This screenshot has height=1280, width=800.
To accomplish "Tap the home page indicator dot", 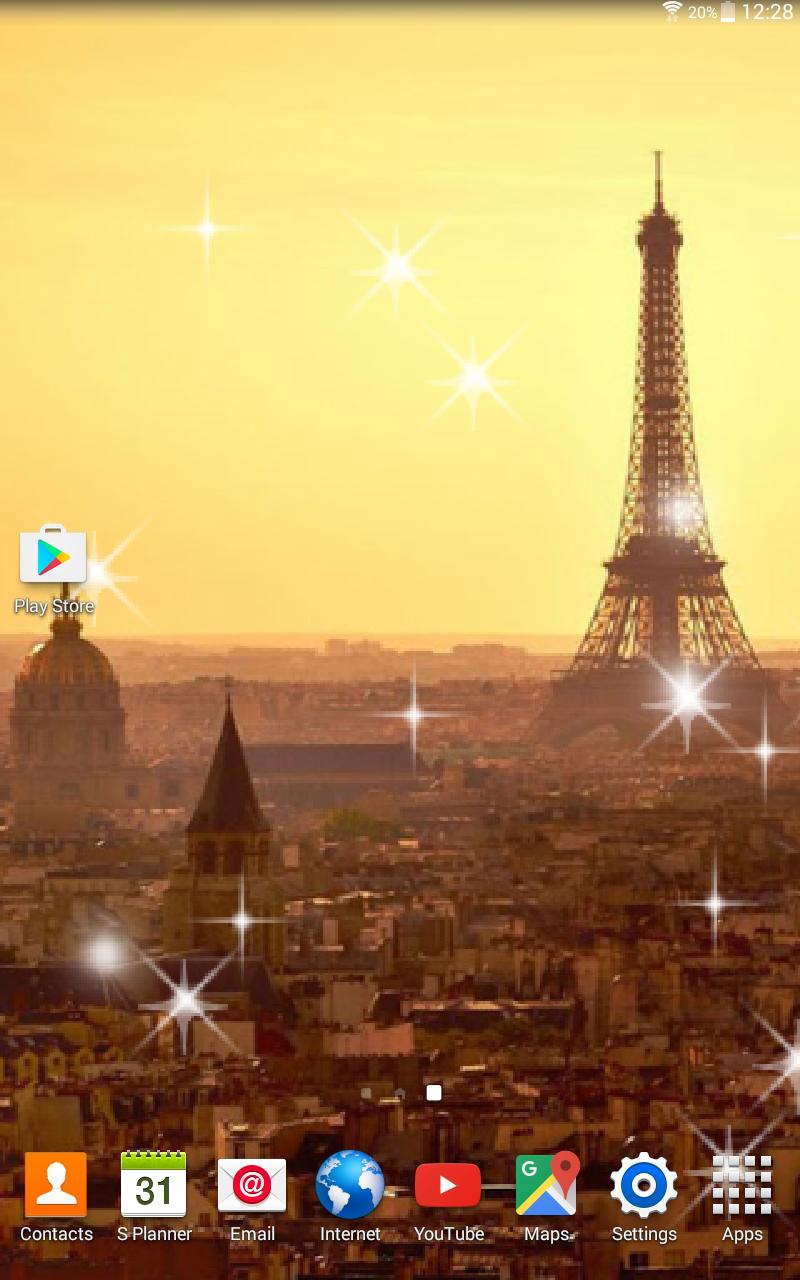I will (400, 1094).
